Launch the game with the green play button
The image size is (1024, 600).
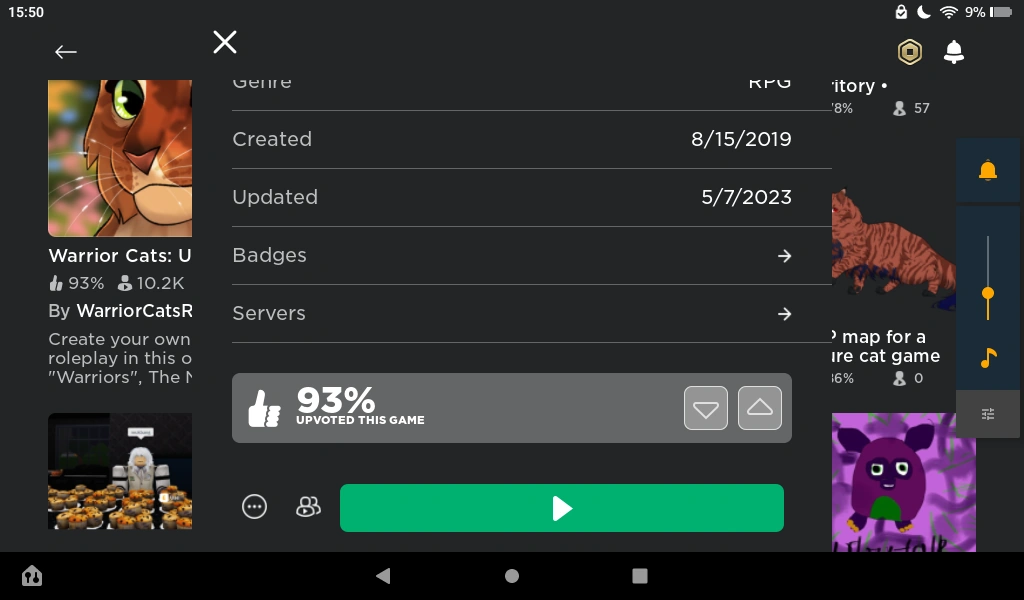tap(562, 508)
